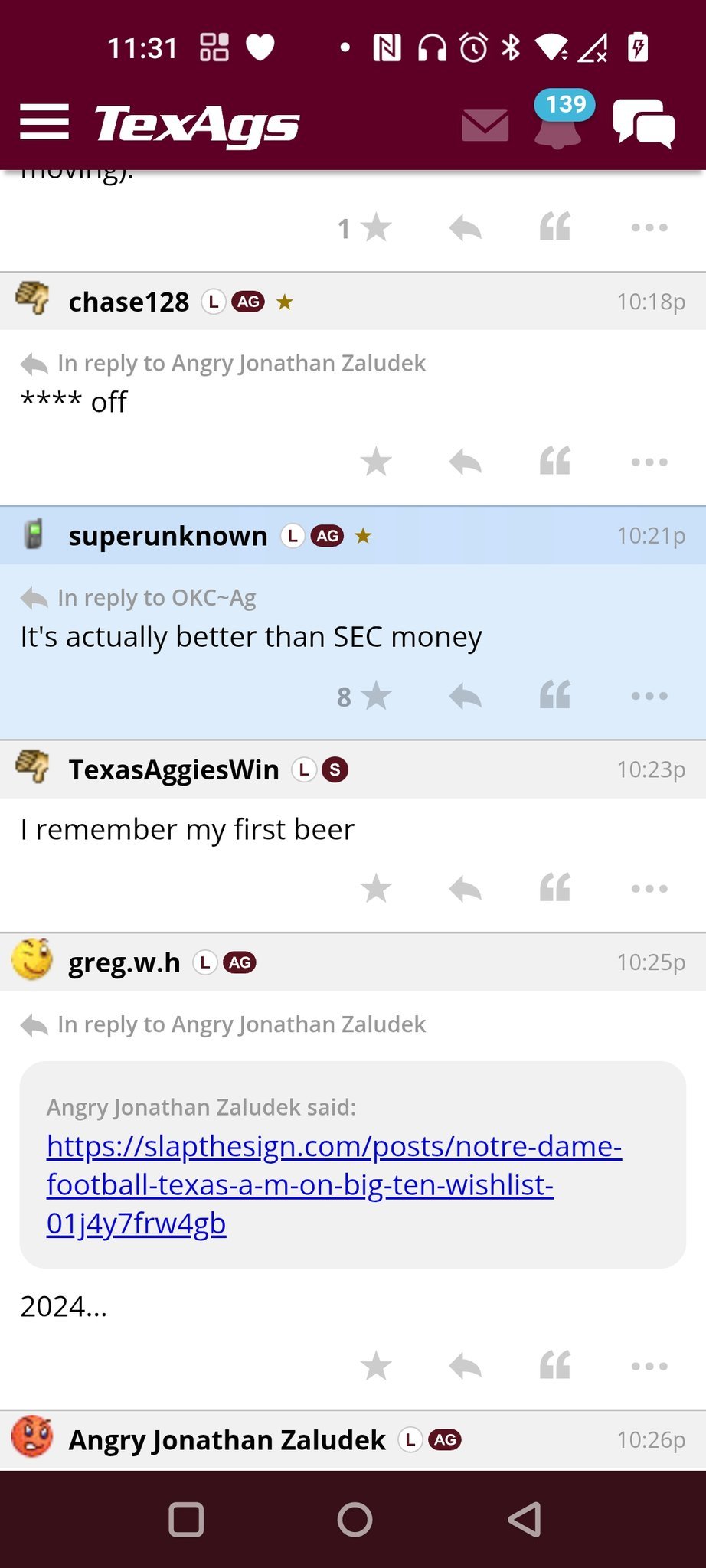View Angry Jonathan Zaludek's profile

click(x=227, y=1440)
